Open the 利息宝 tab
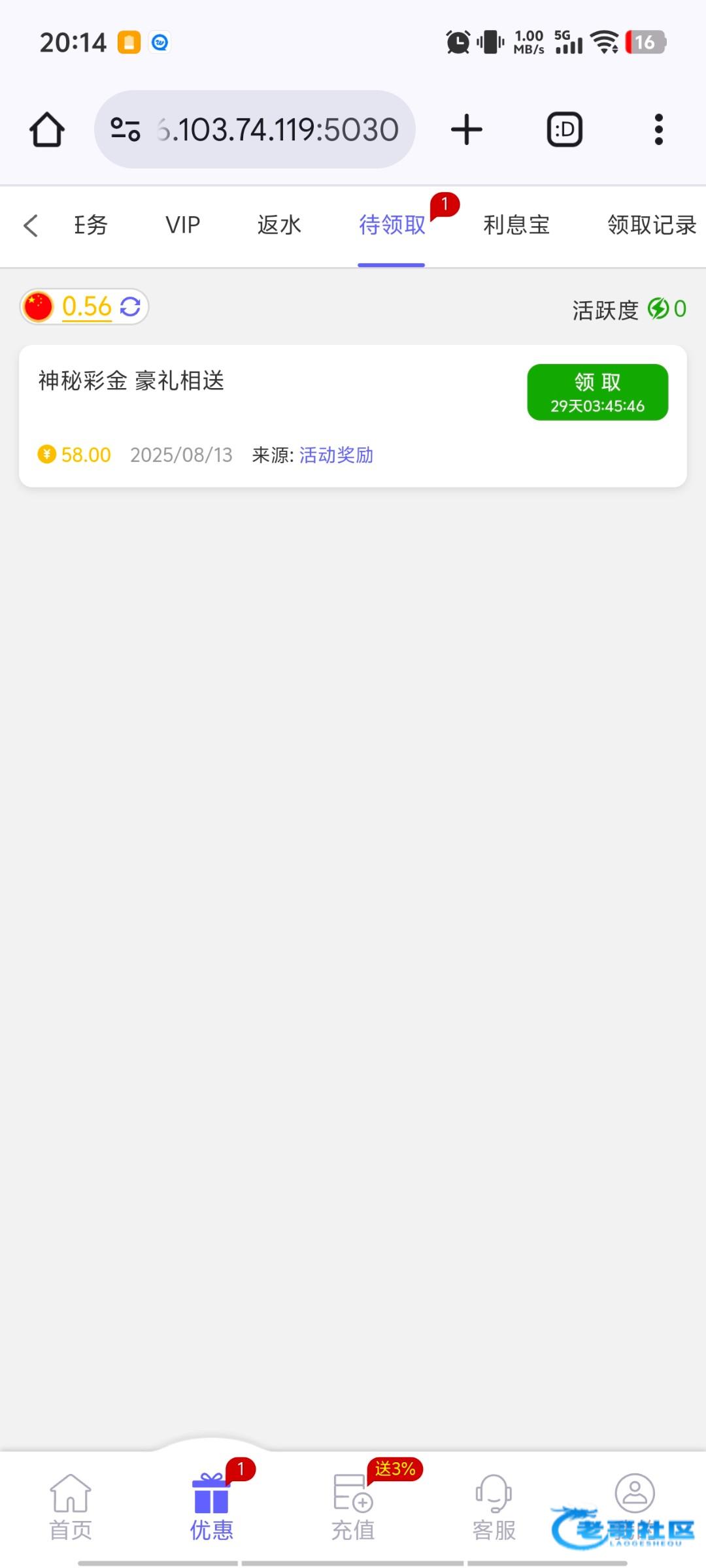Viewport: 706px width, 1568px height. [516, 225]
